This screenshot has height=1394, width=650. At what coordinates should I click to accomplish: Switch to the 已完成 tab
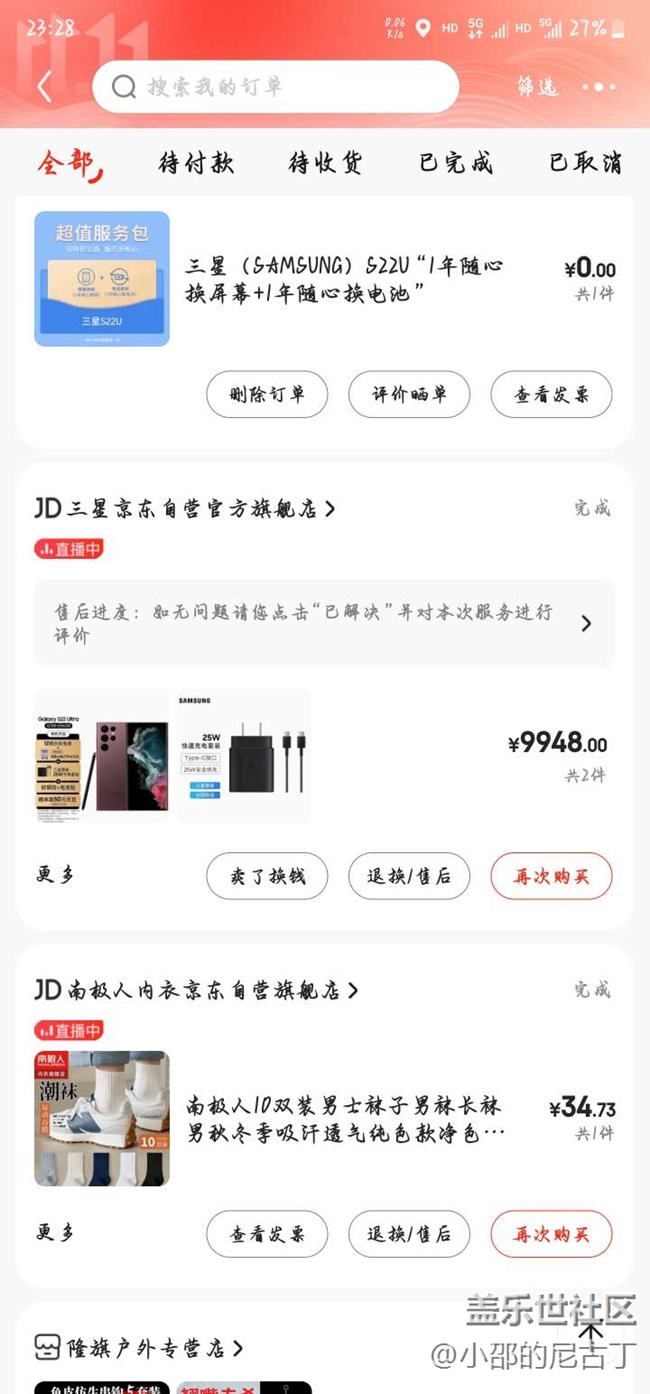click(x=456, y=163)
